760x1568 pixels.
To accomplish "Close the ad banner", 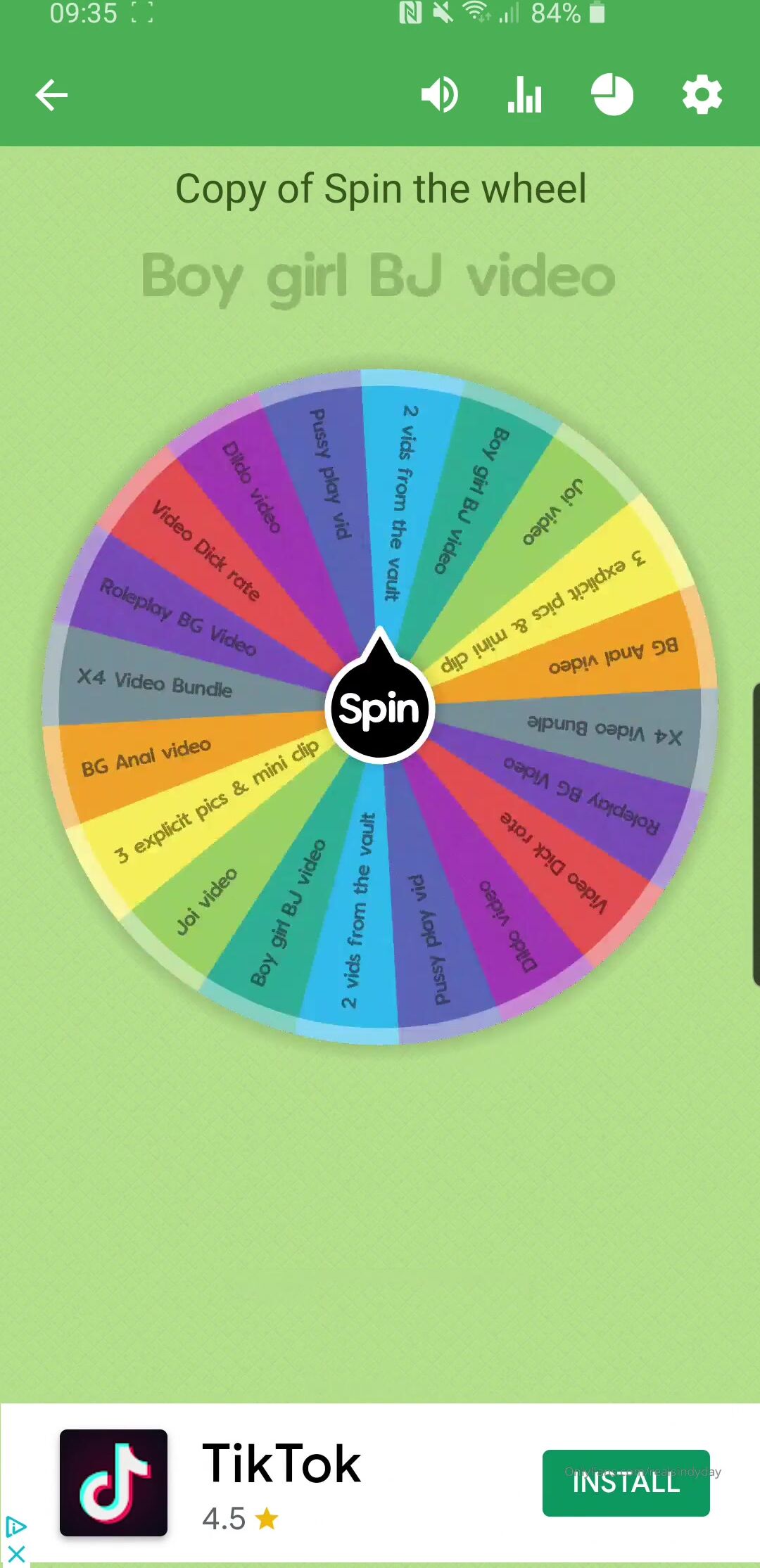I will pos(16,1554).
